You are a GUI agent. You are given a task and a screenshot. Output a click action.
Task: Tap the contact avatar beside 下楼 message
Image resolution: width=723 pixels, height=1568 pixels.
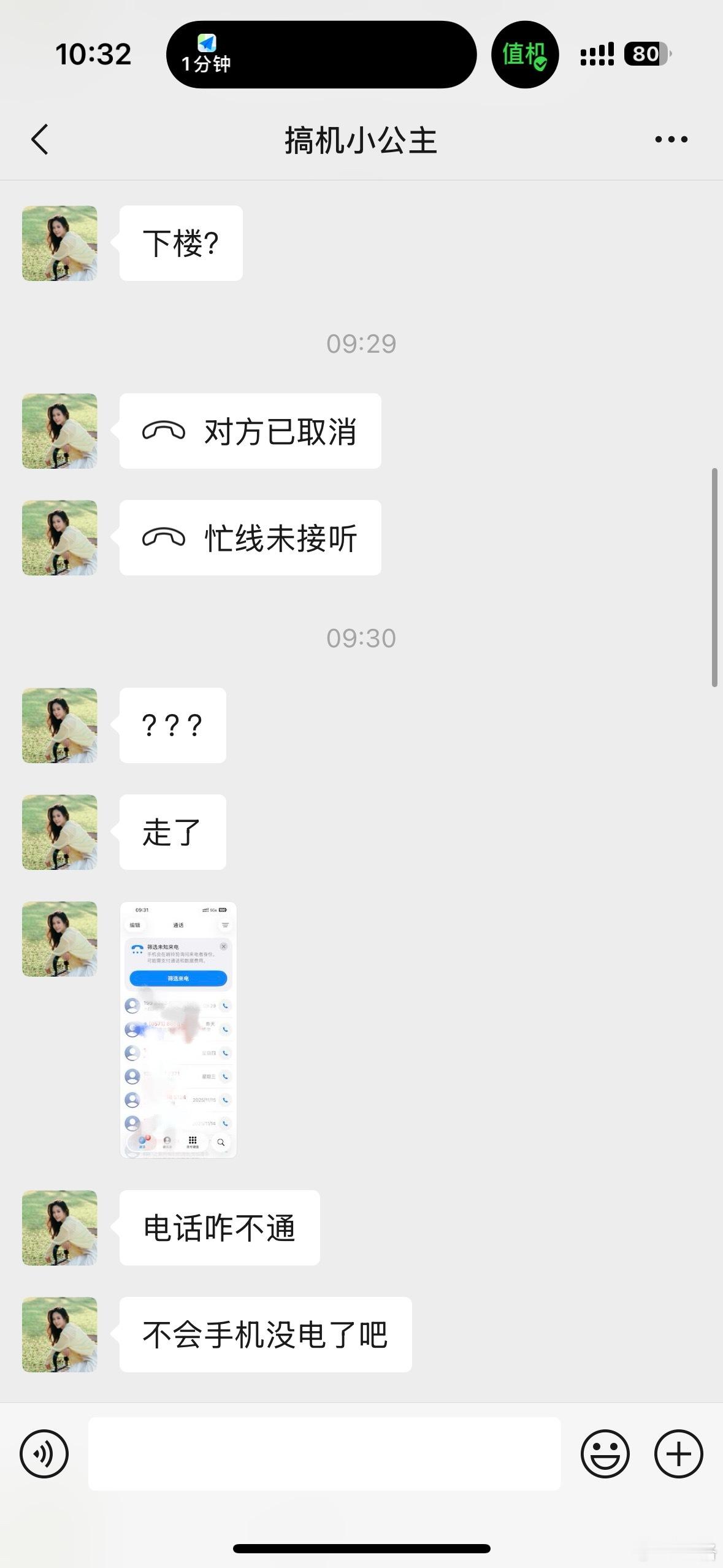tap(59, 243)
